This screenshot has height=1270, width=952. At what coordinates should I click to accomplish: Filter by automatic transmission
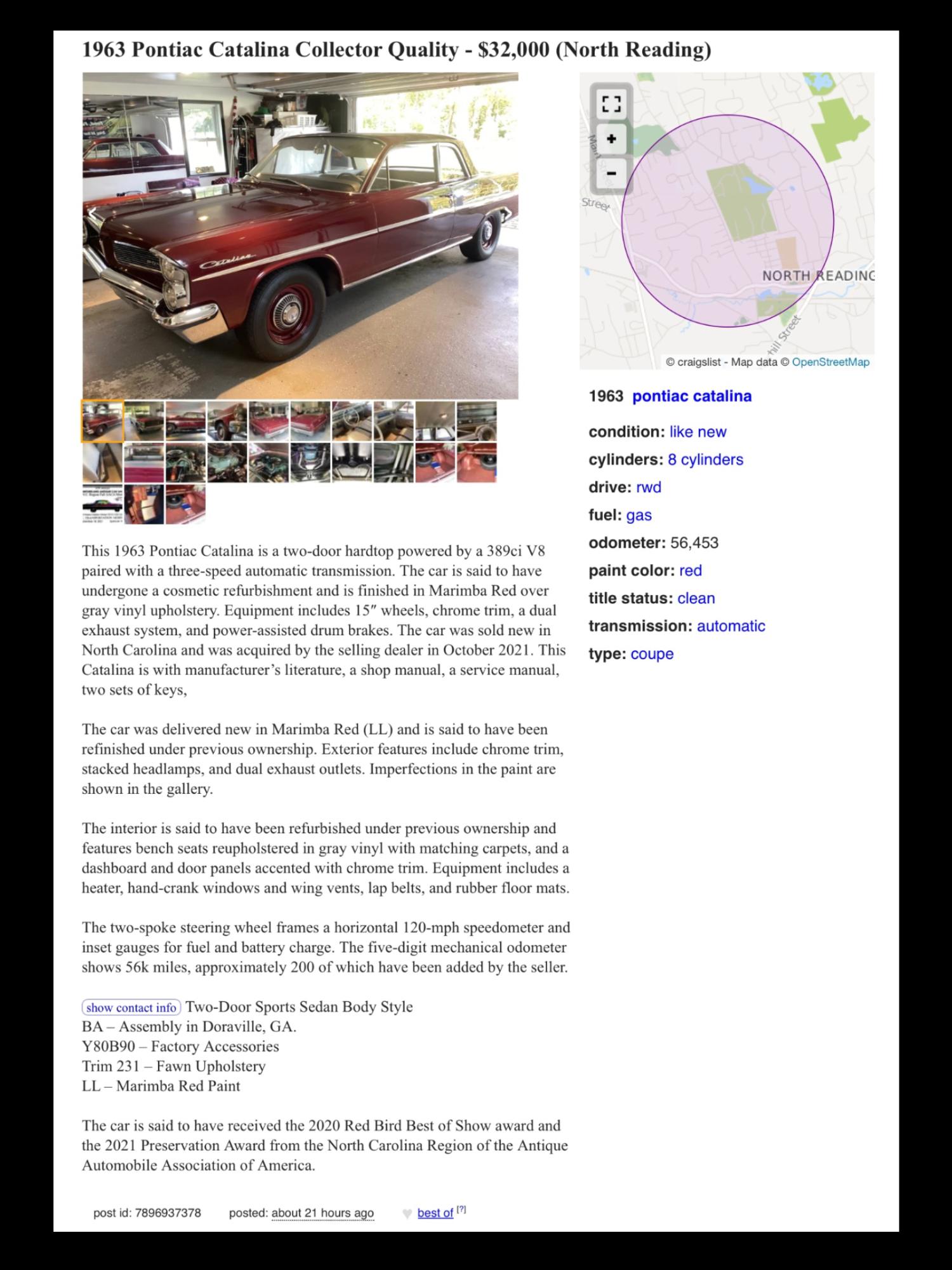tap(731, 626)
